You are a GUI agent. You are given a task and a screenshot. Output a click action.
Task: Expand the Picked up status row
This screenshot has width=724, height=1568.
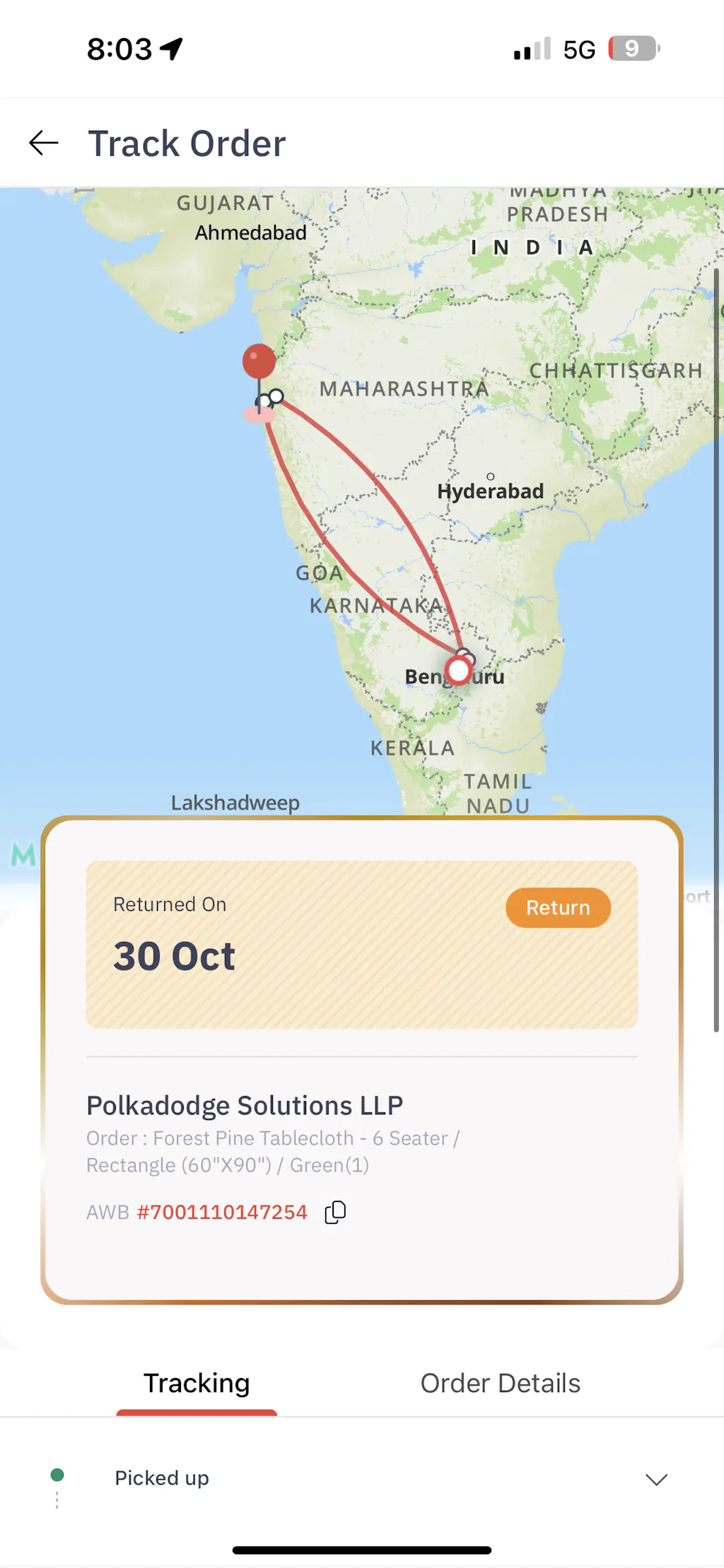pyautogui.click(x=656, y=1479)
